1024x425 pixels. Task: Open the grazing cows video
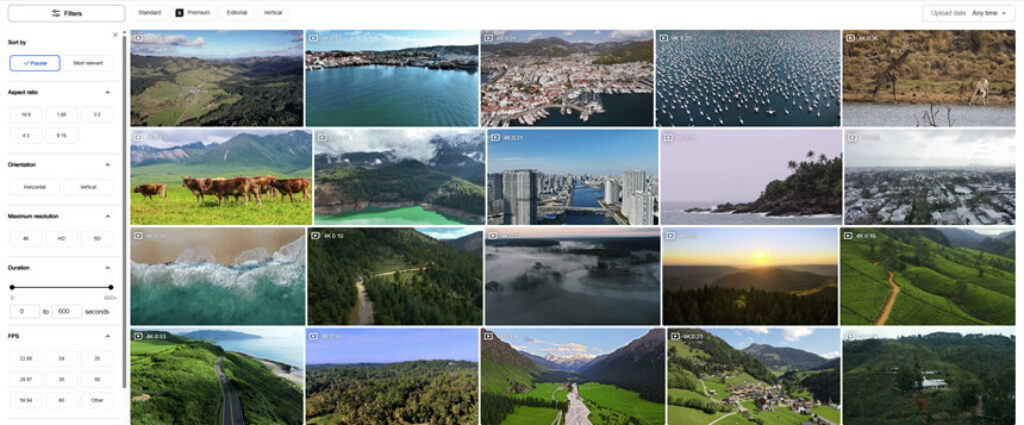click(220, 176)
